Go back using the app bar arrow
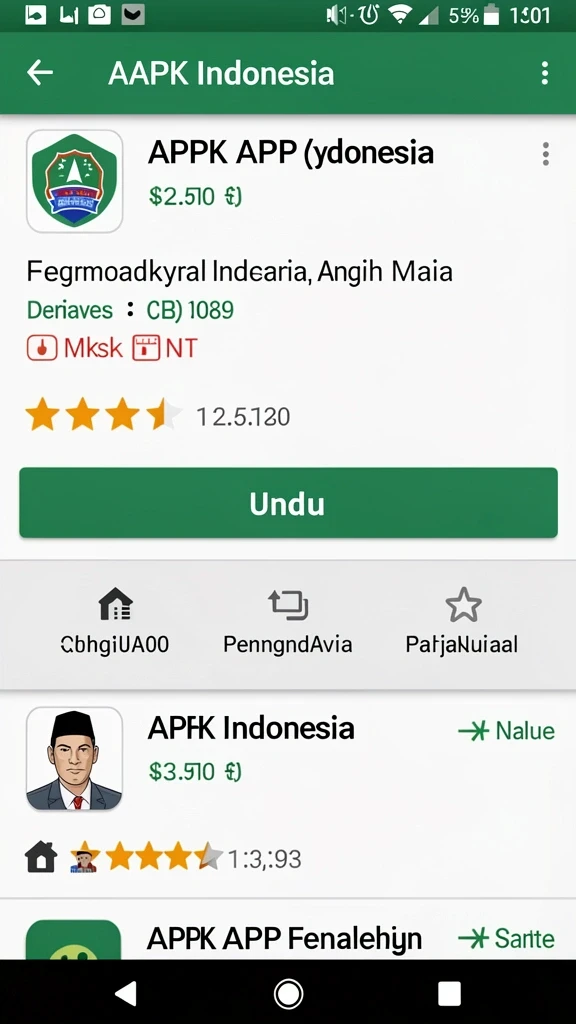576x1024 pixels. click(39, 73)
